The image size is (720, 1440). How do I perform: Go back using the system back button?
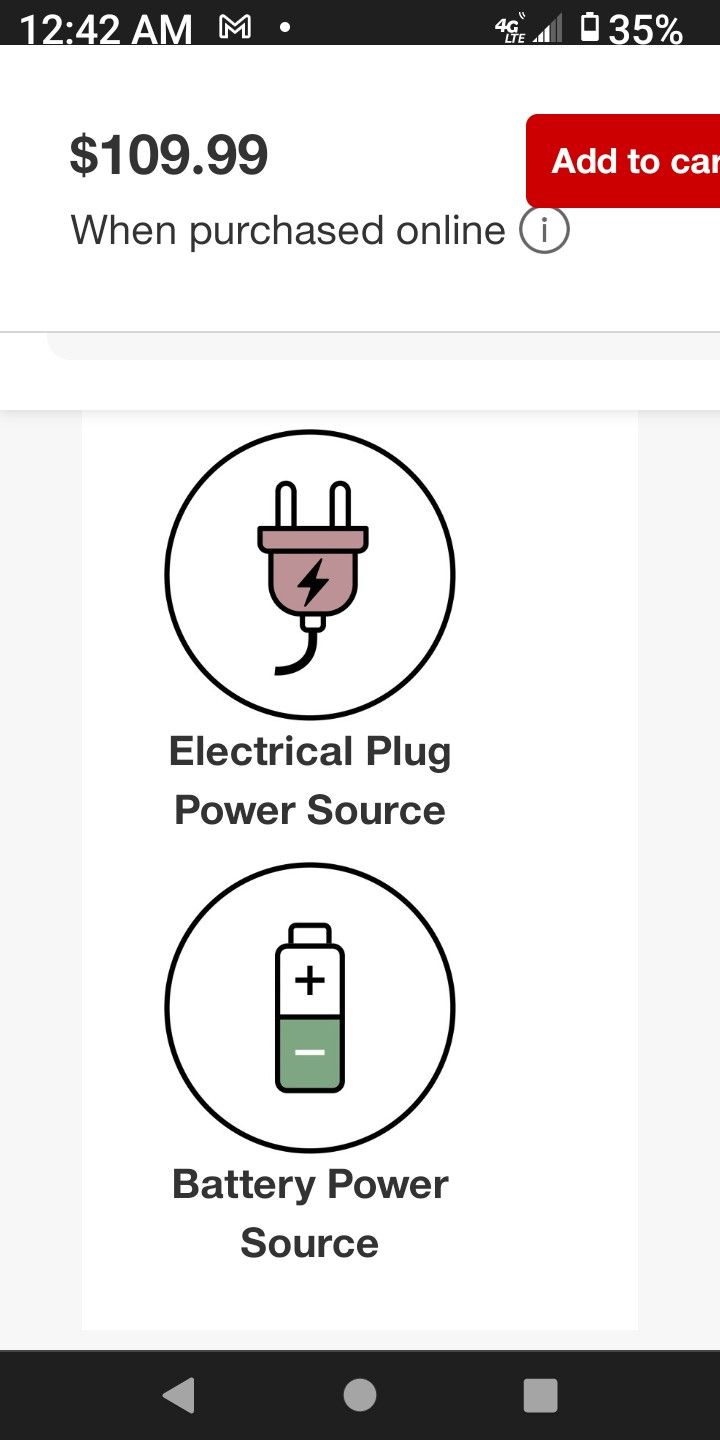179,1395
